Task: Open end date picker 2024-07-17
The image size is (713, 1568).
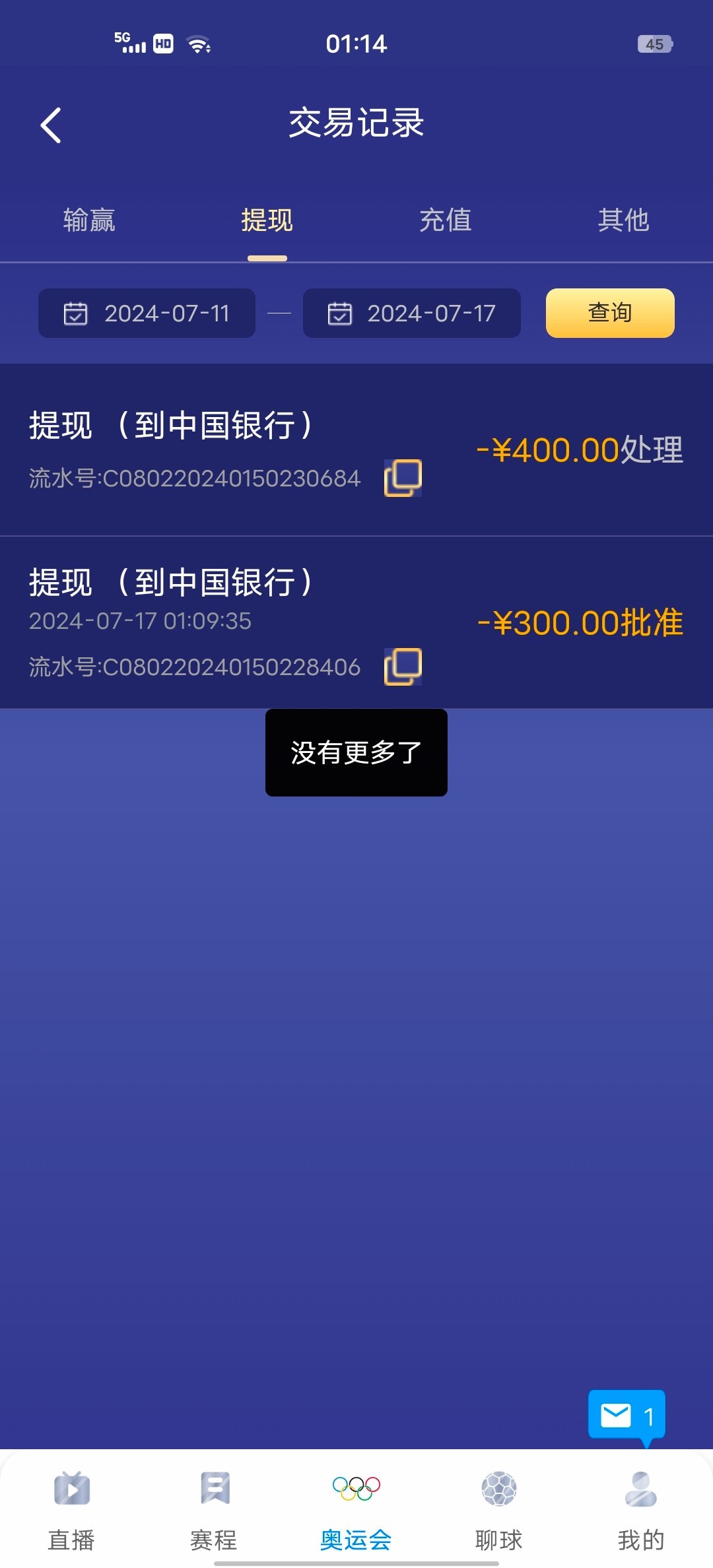Action: (x=411, y=313)
